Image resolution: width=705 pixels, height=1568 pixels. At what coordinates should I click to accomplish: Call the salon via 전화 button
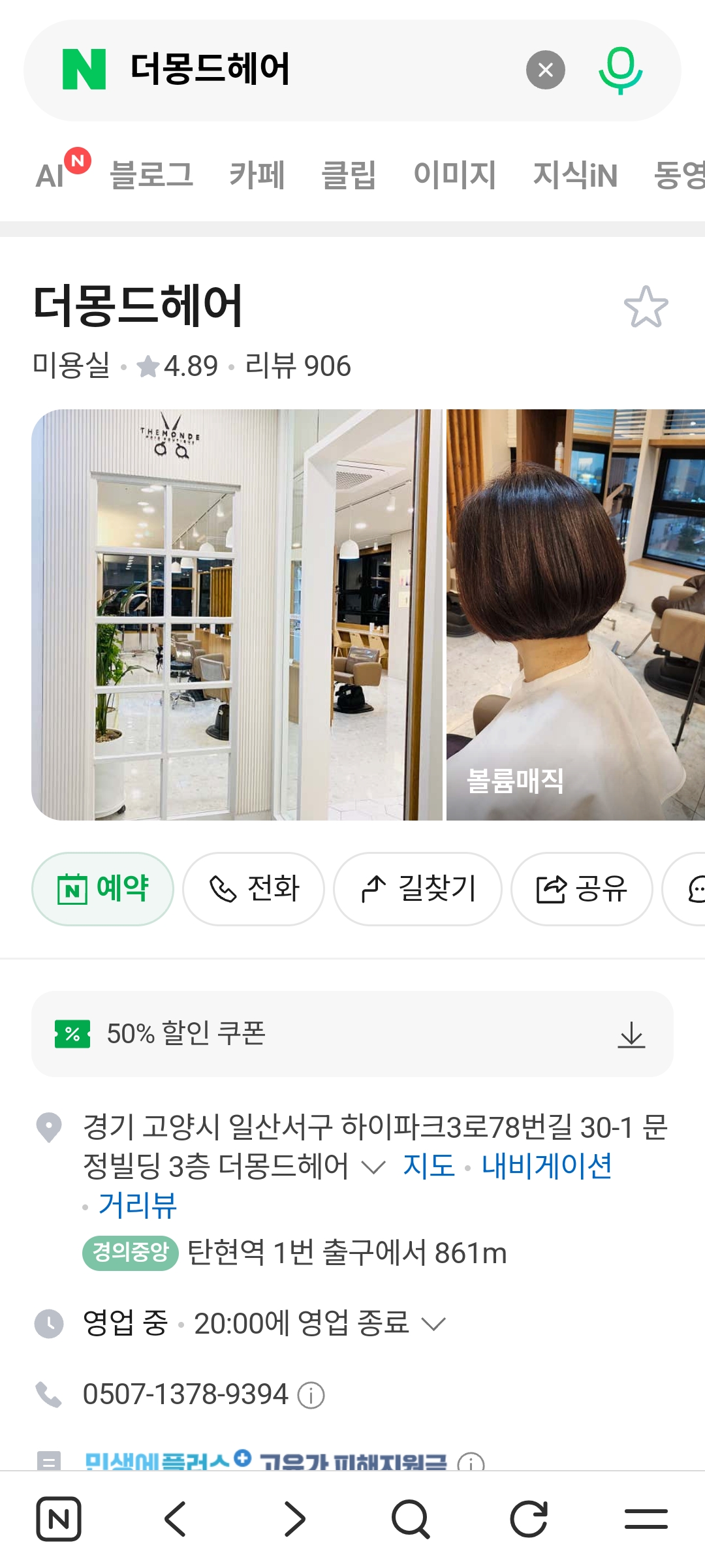(x=253, y=889)
